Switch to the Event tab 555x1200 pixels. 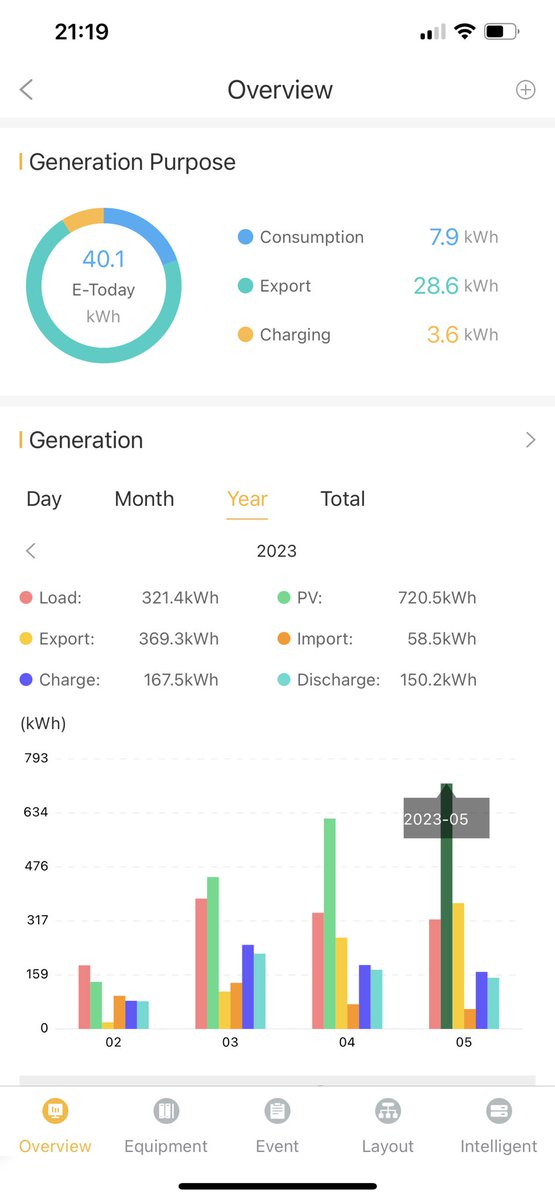pyautogui.click(x=277, y=1126)
